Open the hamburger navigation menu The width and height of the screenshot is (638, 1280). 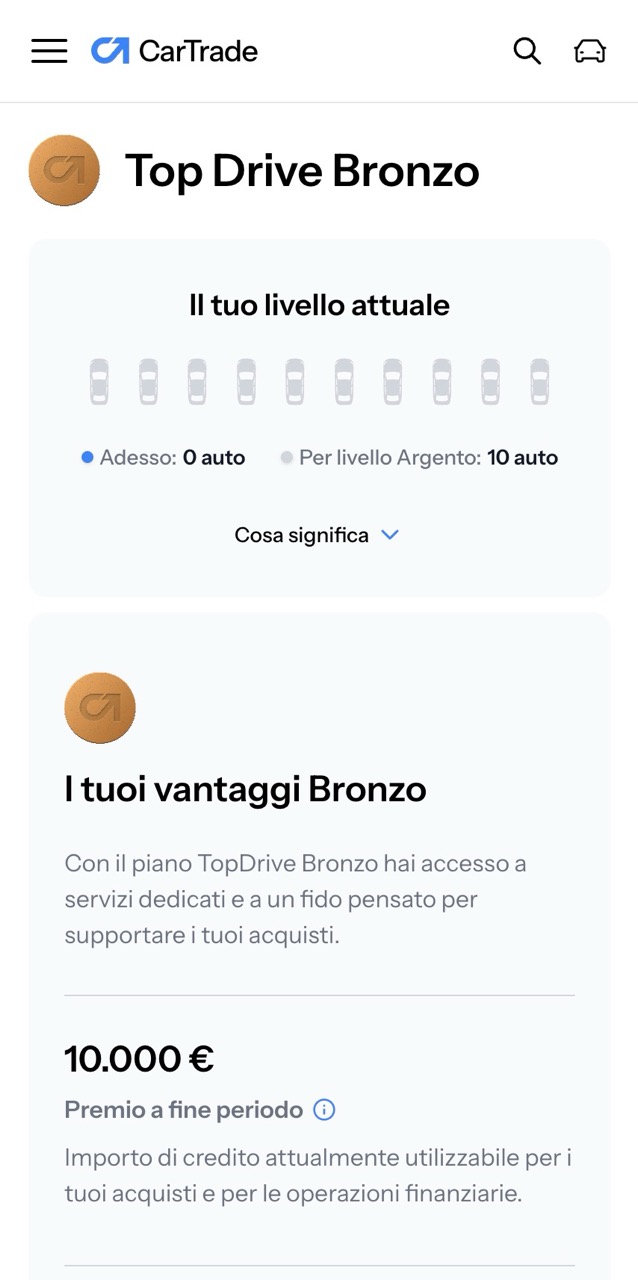point(49,51)
